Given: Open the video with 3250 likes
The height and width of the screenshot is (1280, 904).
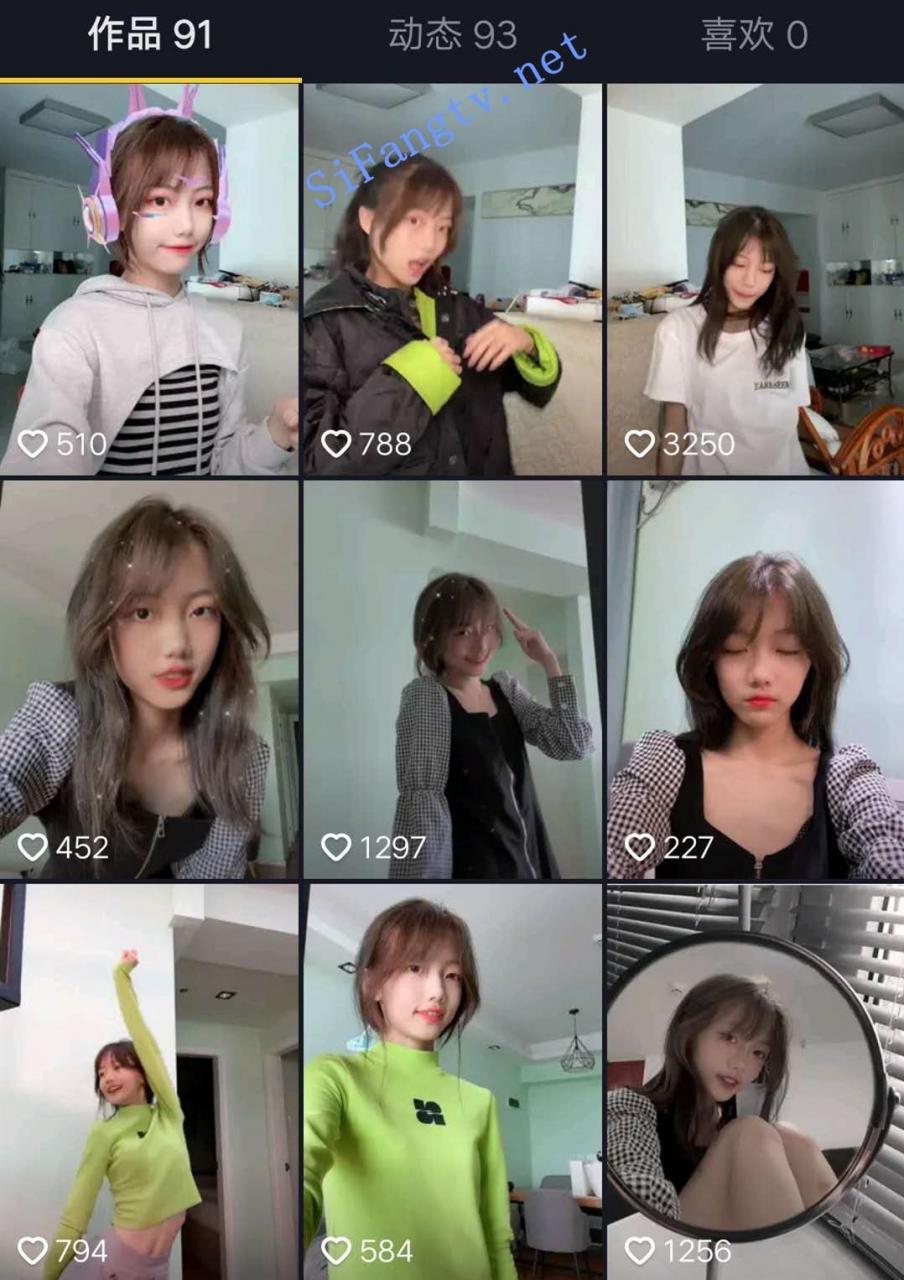Looking at the screenshot, I should click(x=755, y=280).
